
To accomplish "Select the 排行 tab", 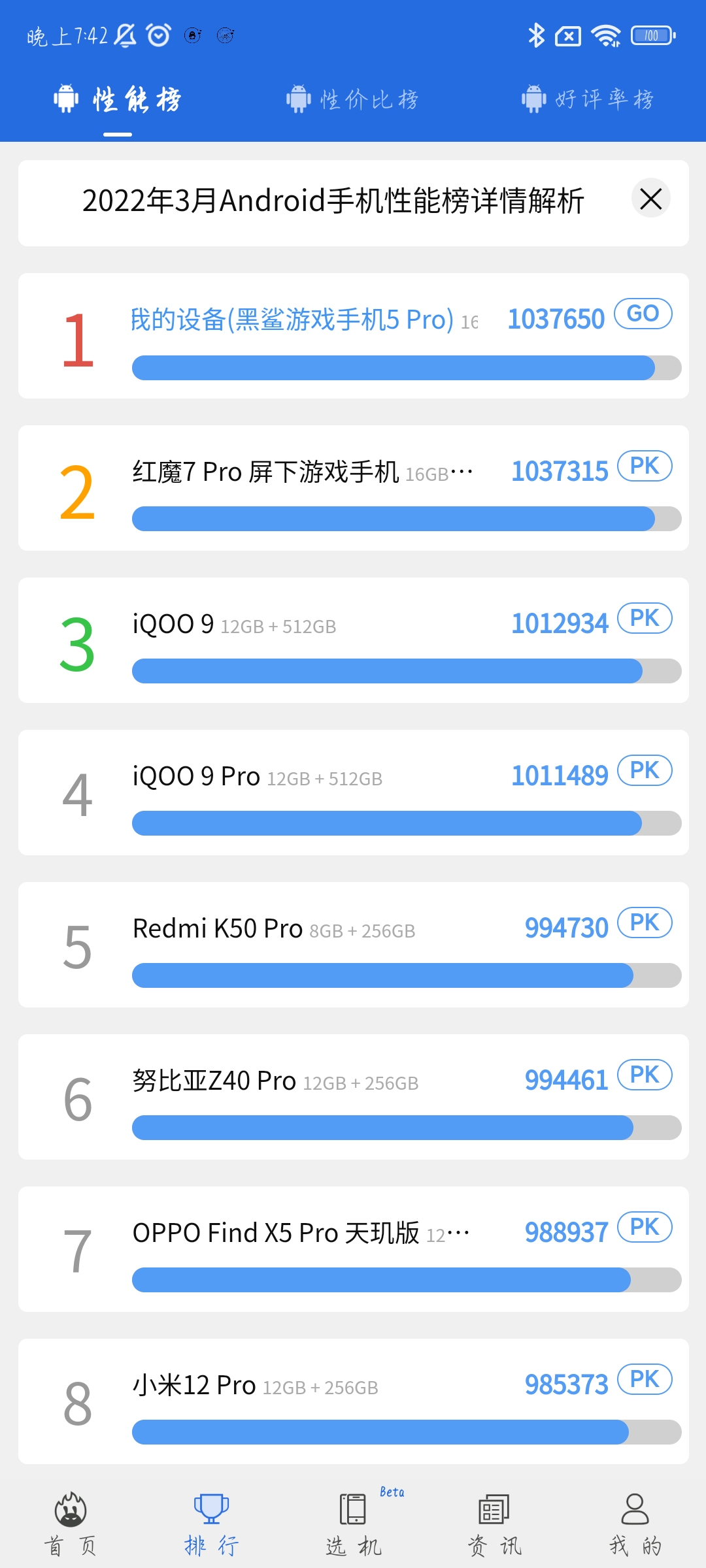I will (212, 1525).
